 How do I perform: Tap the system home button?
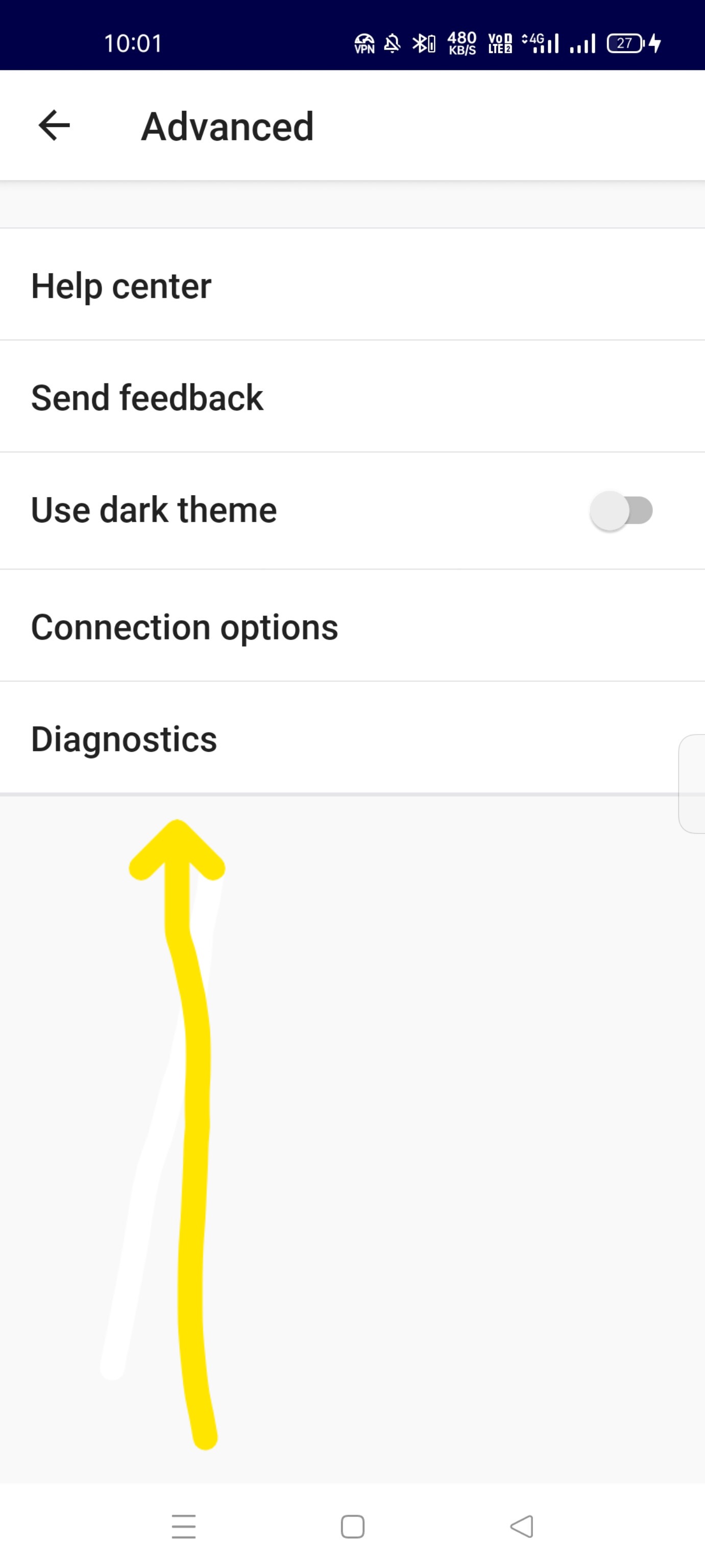tap(352, 1526)
